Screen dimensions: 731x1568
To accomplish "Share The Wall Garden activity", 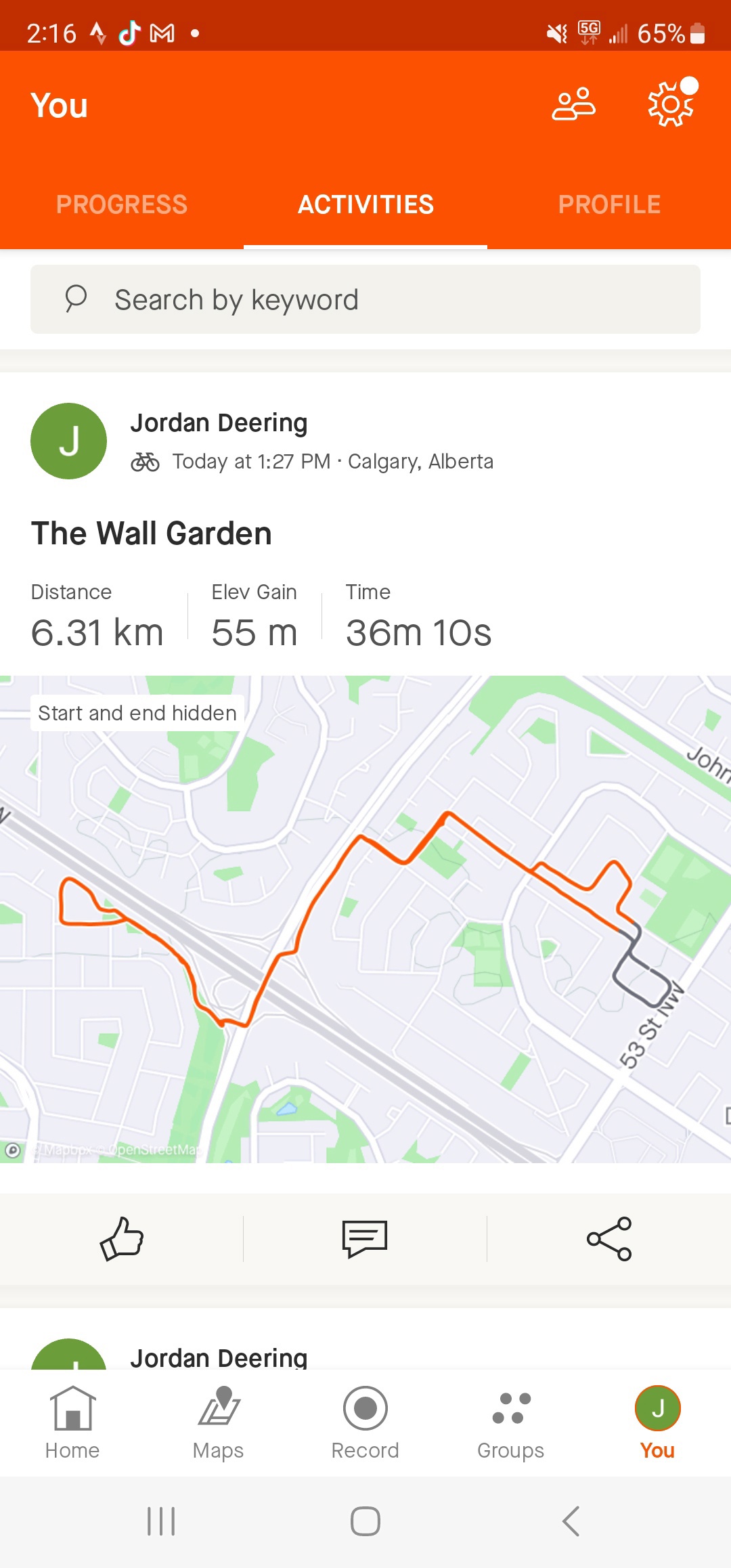I will [x=609, y=1238].
